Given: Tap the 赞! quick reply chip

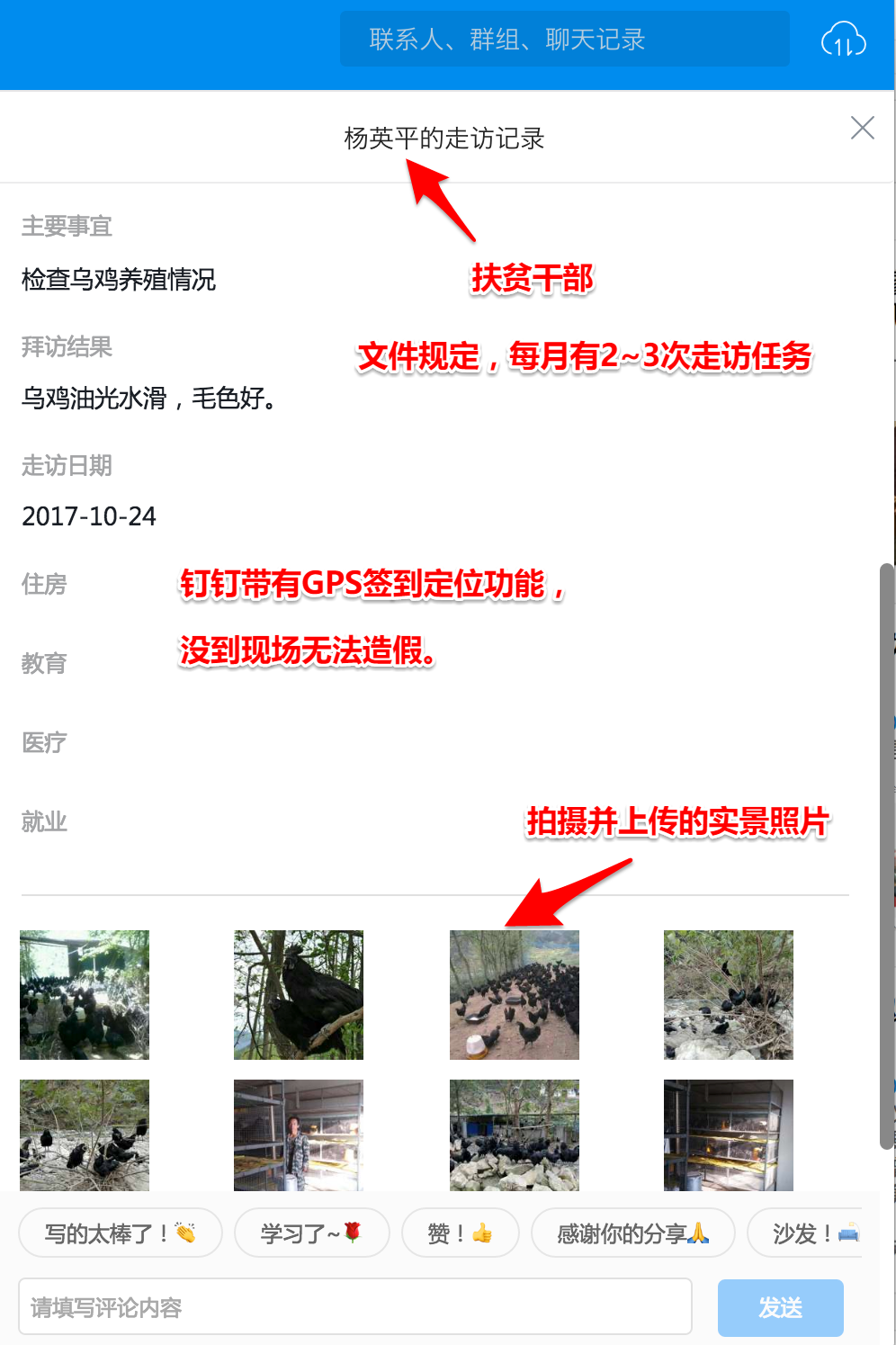Looking at the screenshot, I should click(460, 1233).
